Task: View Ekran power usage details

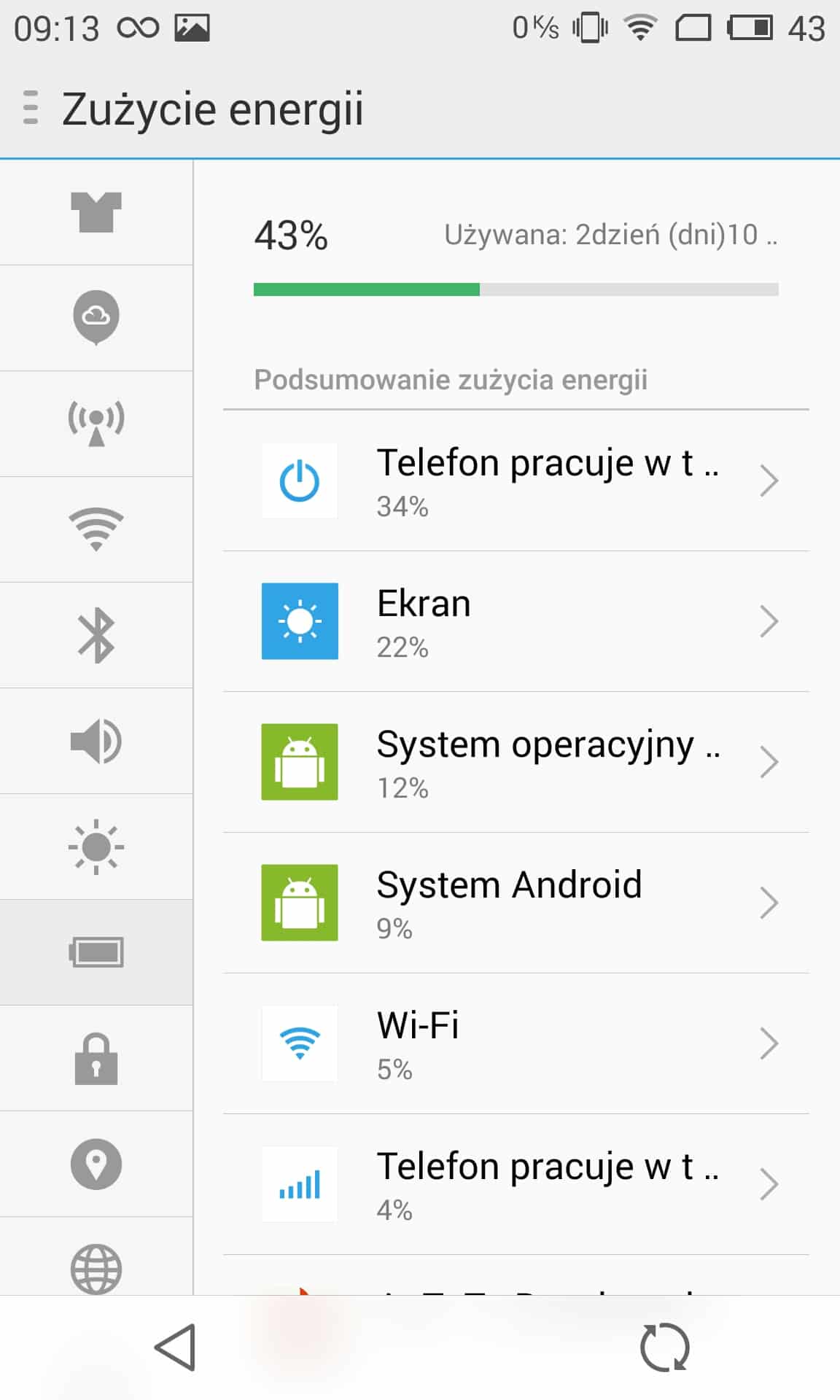Action: click(x=516, y=621)
